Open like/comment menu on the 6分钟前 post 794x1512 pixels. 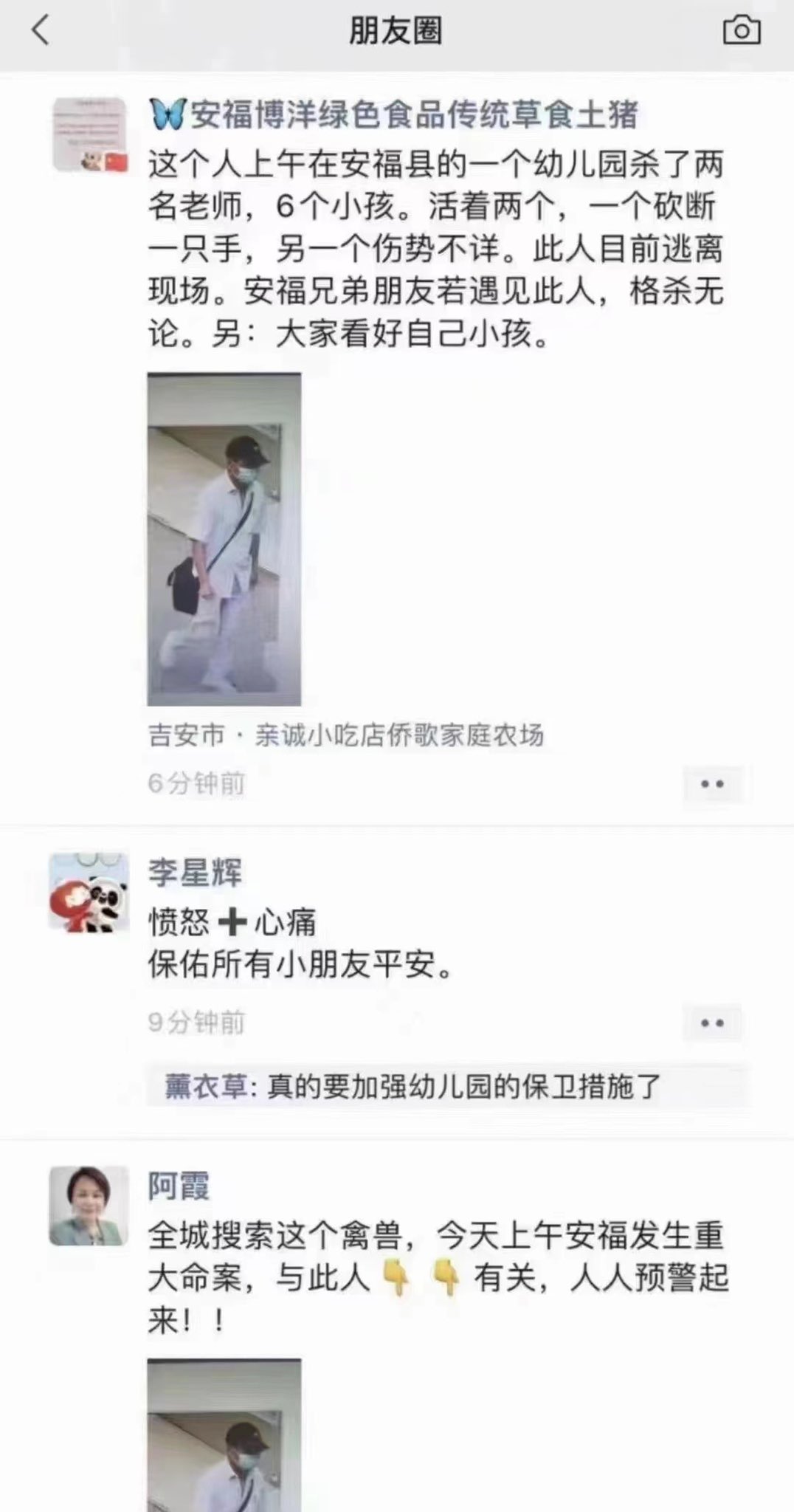click(711, 784)
